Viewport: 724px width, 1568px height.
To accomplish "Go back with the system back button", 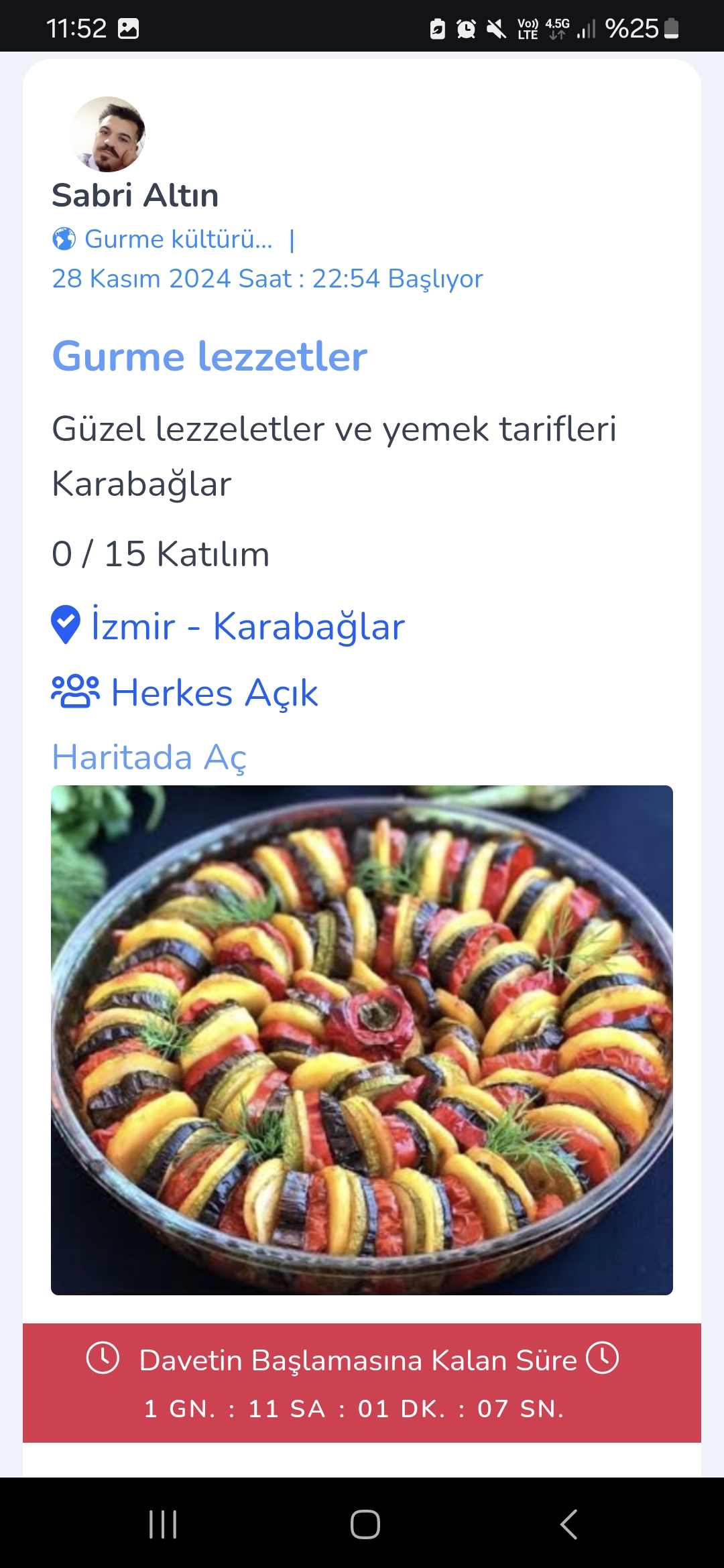I will [x=568, y=1524].
